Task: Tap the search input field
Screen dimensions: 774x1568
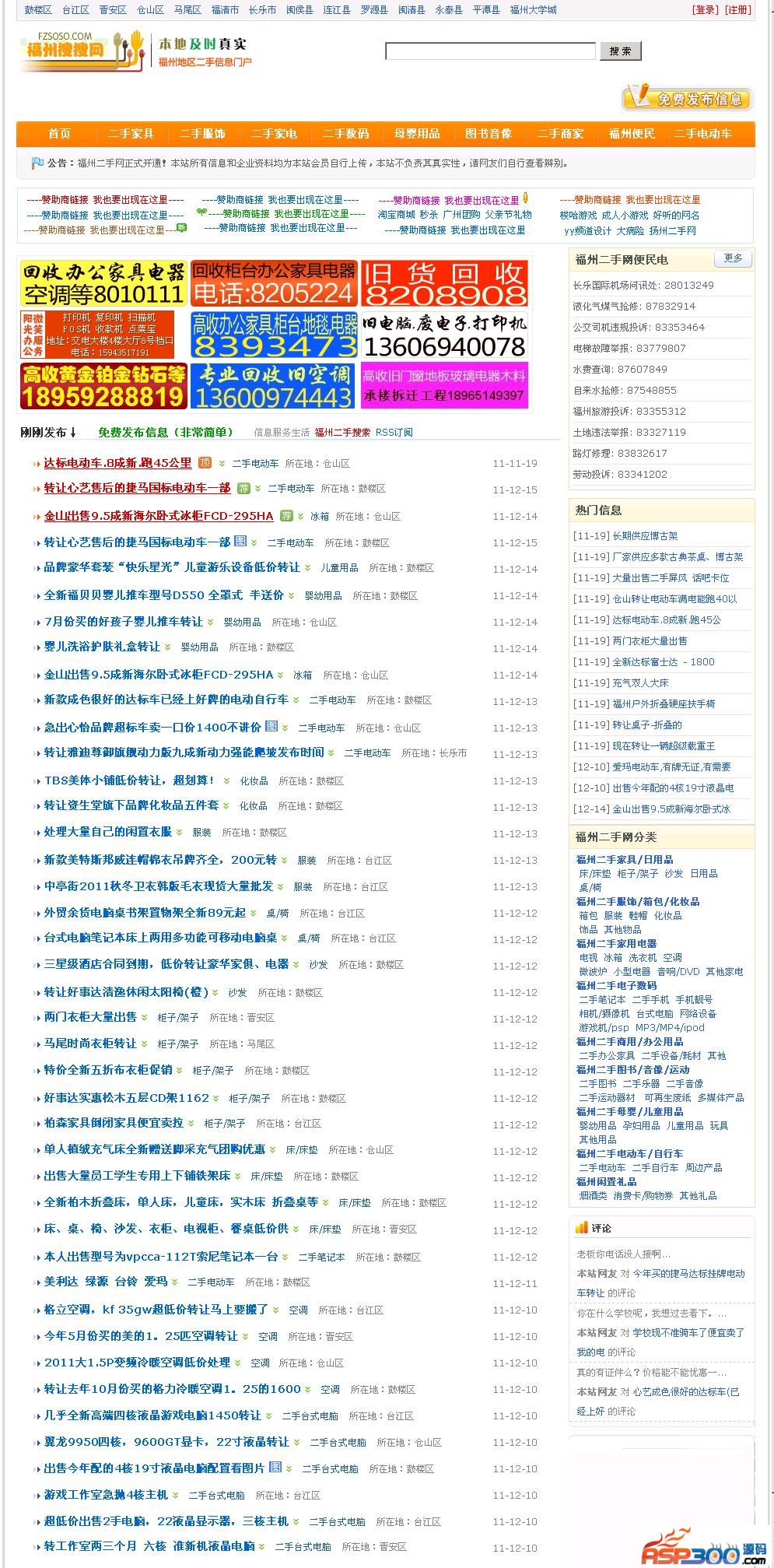Action: tap(490, 51)
